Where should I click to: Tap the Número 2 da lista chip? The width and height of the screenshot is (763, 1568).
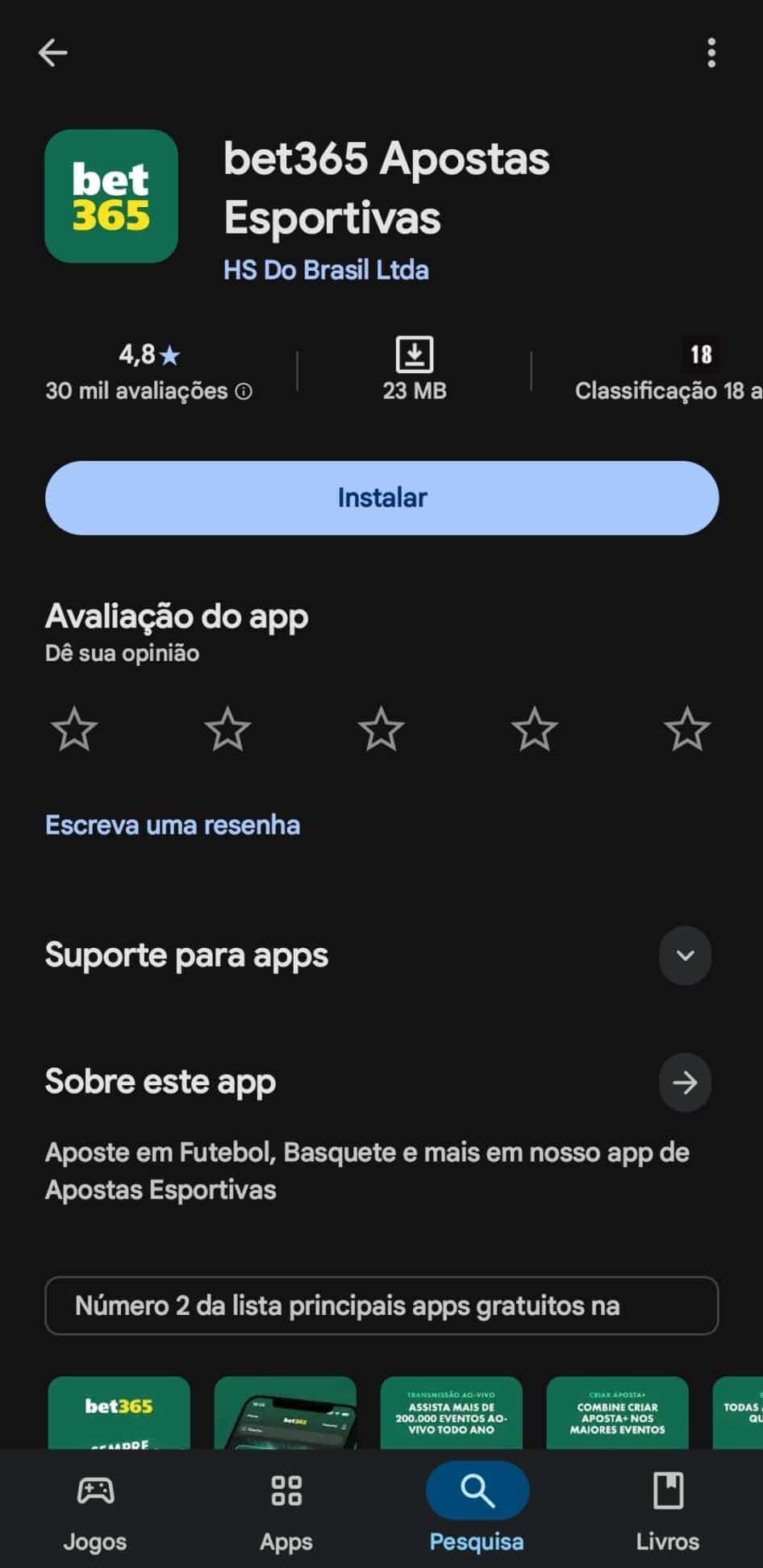pyautogui.click(x=381, y=1306)
